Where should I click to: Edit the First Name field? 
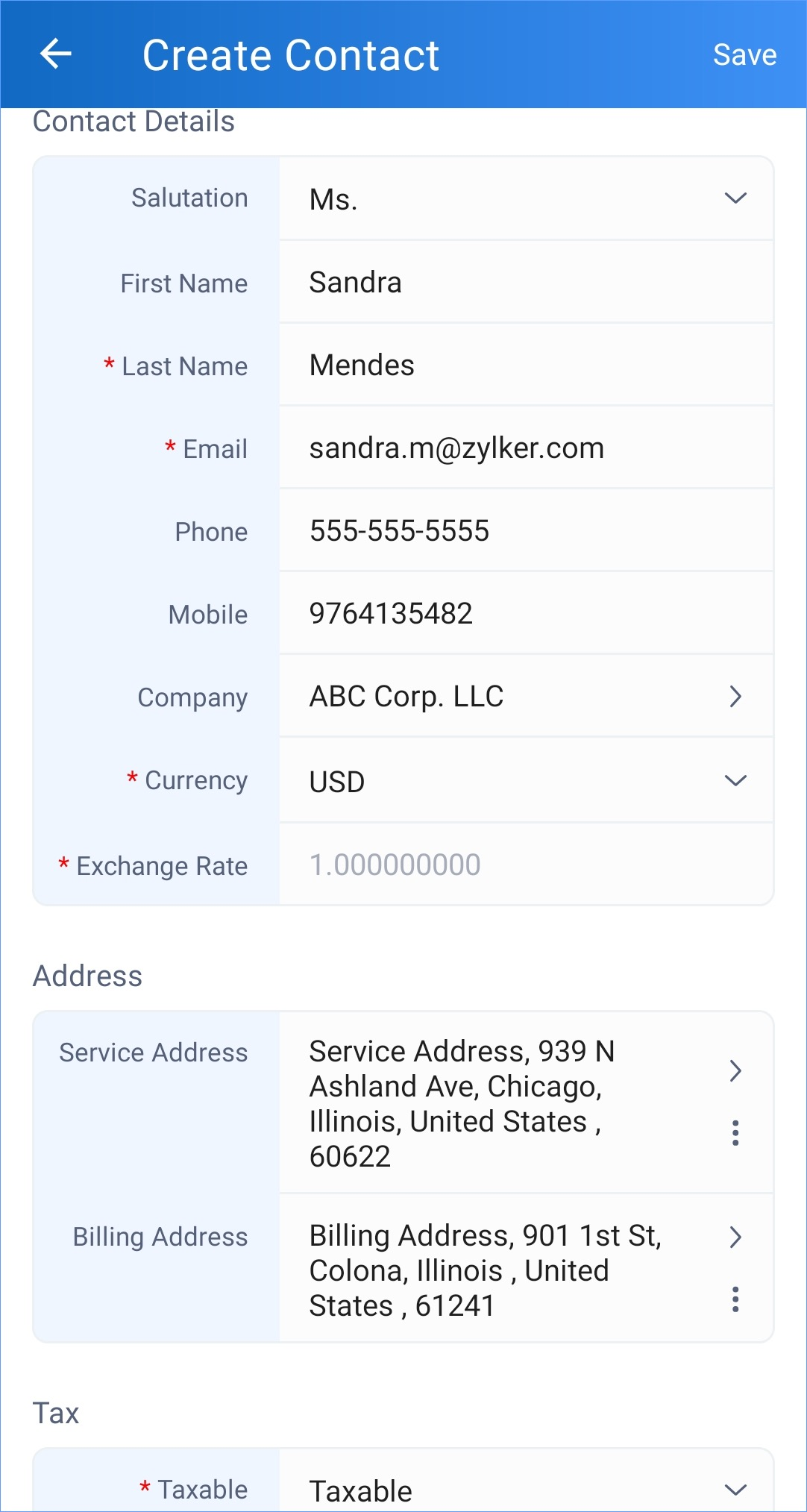pos(525,283)
